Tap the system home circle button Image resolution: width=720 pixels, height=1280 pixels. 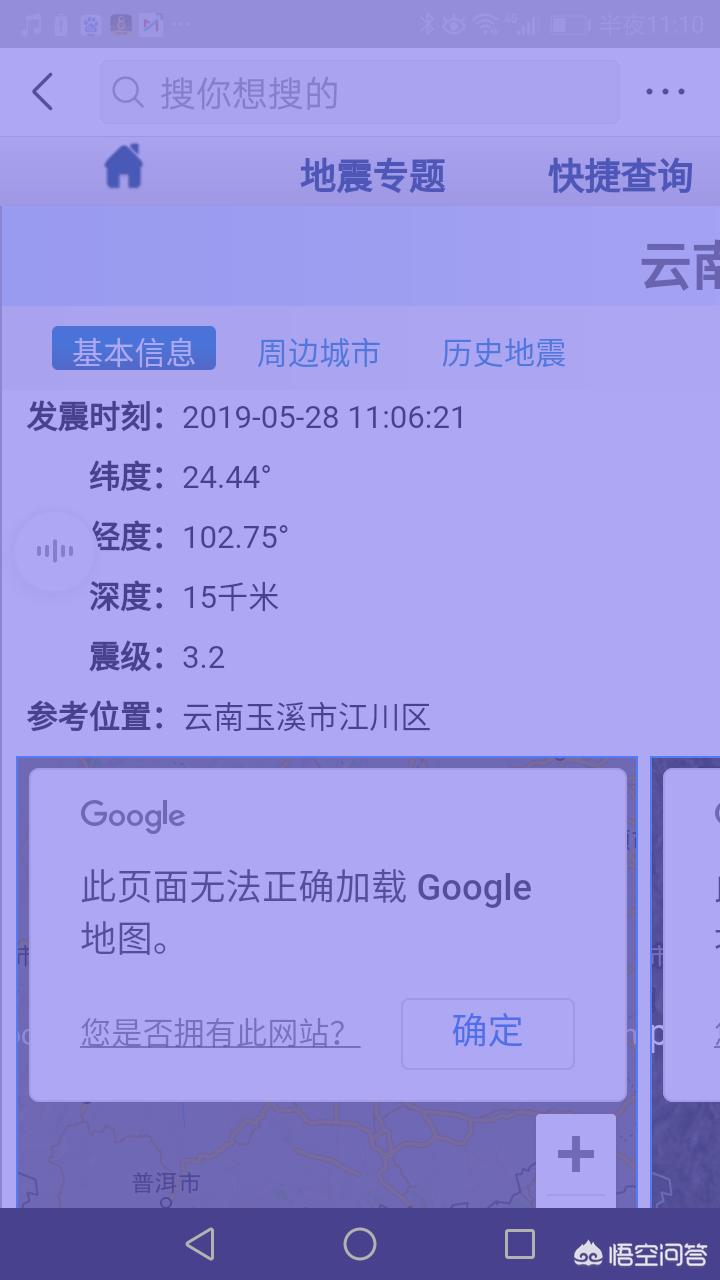[360, 1244]
